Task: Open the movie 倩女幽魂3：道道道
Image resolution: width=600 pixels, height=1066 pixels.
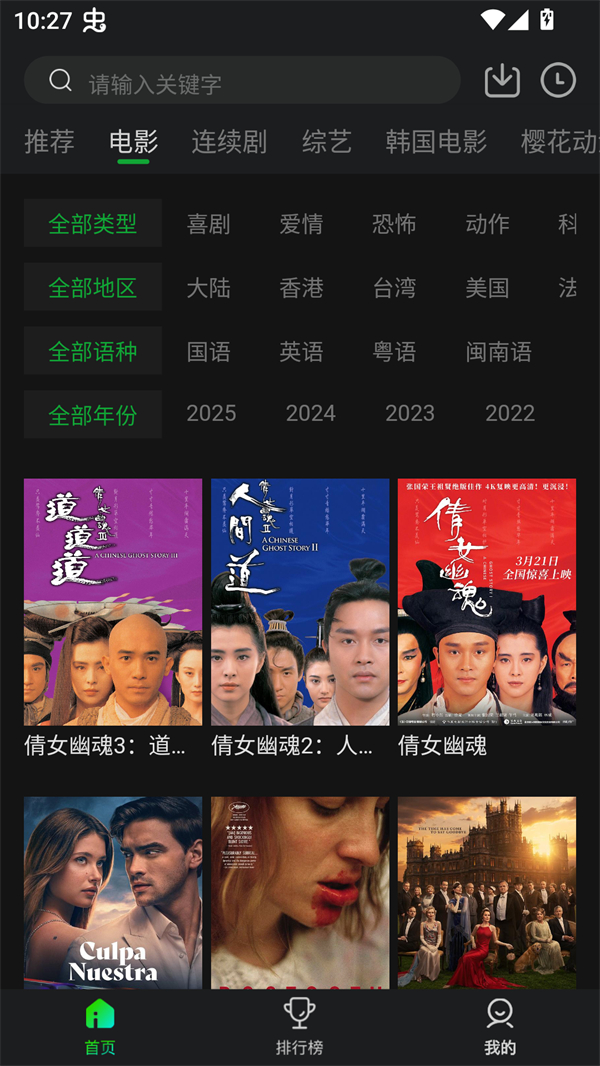Action: (x=113, y=602)
